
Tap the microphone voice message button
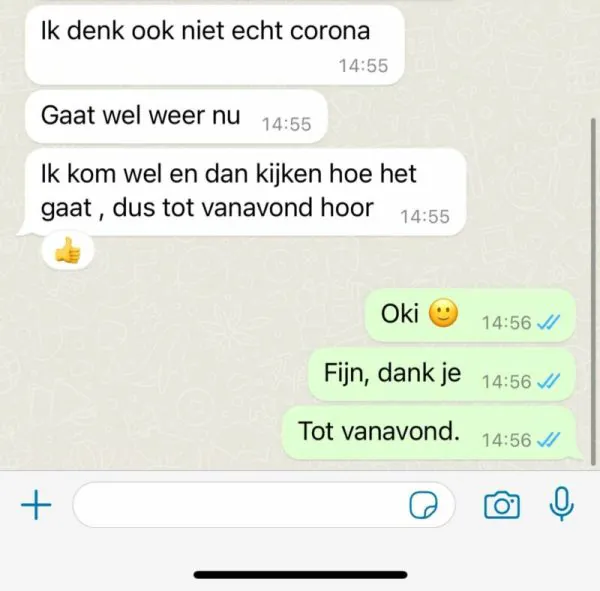[x=563, y=505]
